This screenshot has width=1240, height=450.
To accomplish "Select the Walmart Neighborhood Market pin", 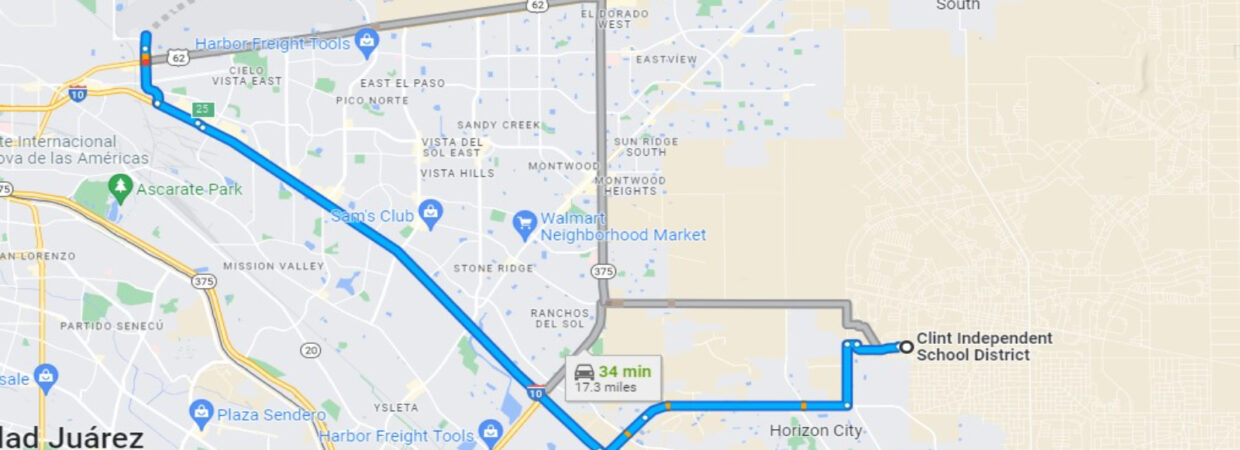I will [525, 225].
